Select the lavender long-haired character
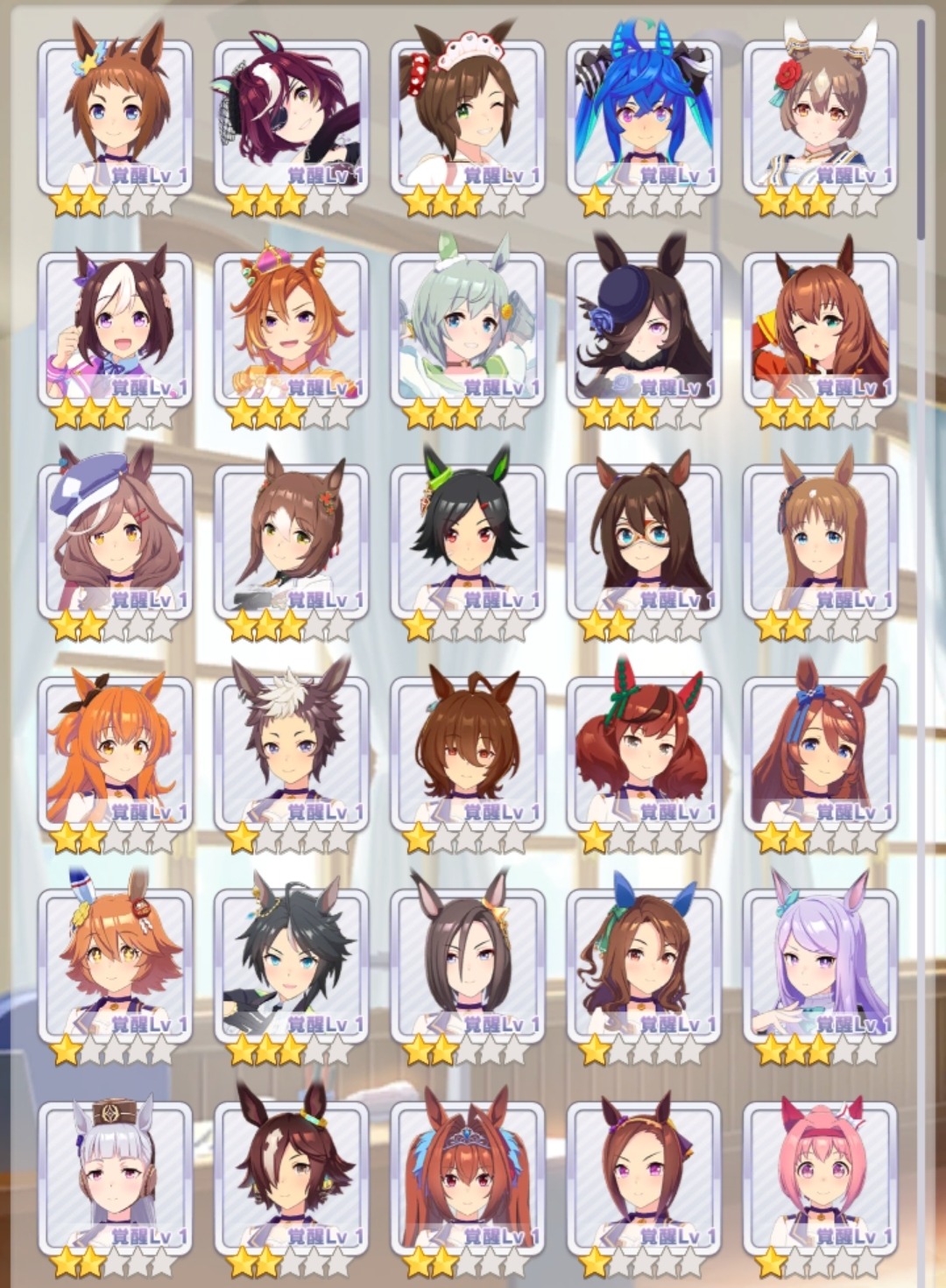Image resolution: width=946 pixels, height=1288 pixels. point(820,968)
